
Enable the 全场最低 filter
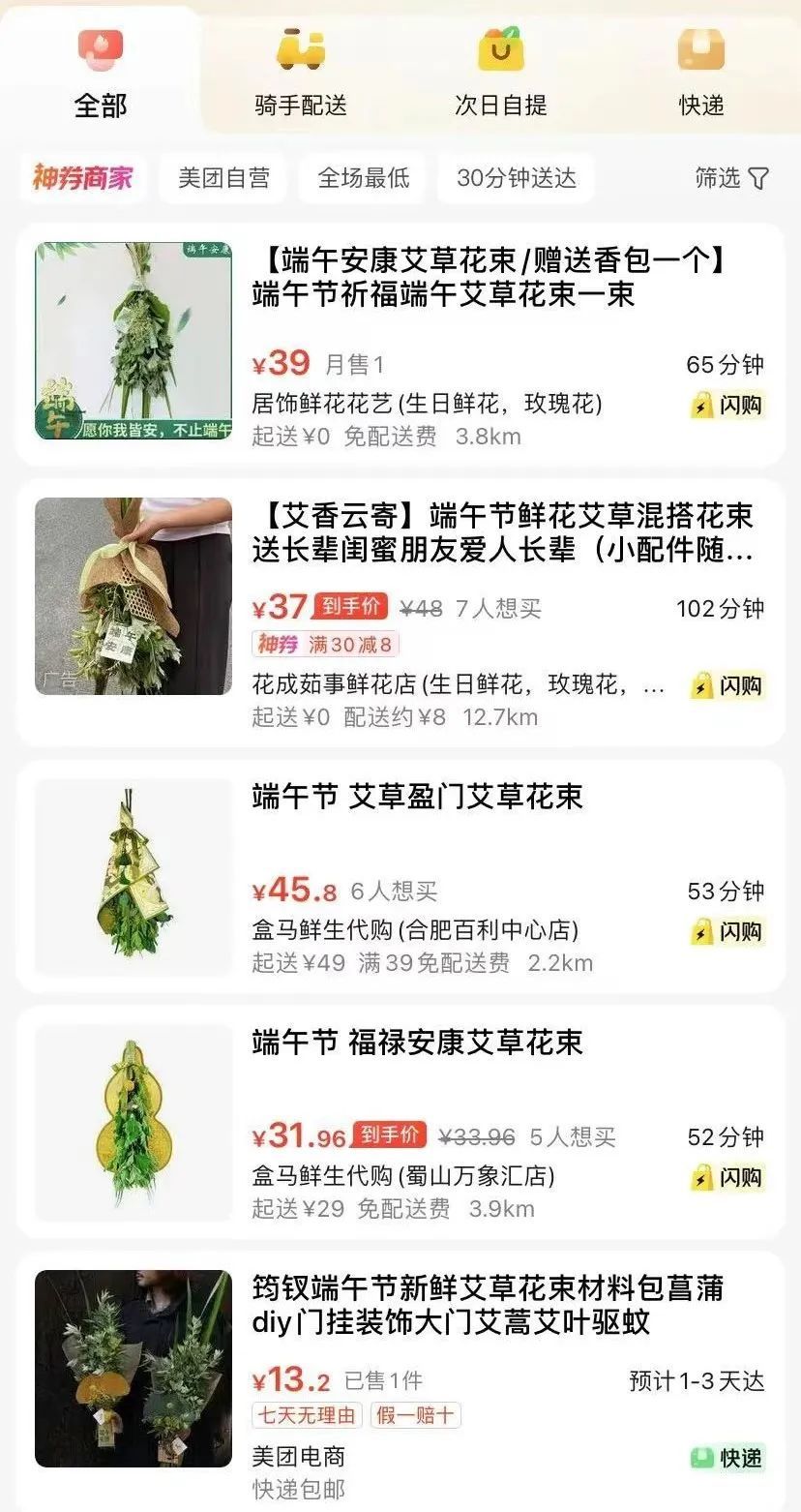(362, 178)
